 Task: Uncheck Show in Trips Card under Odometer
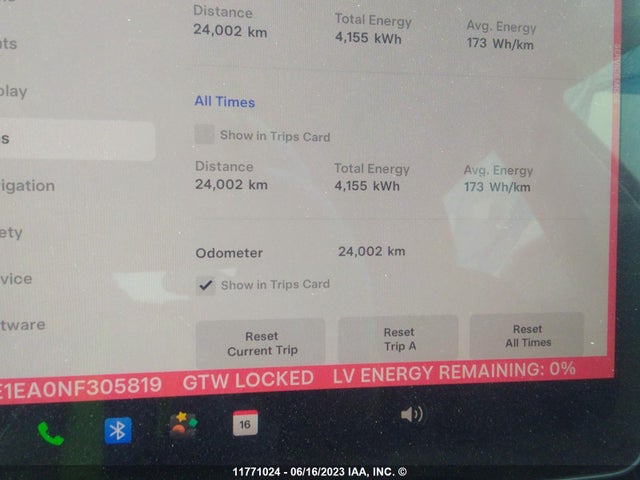205,285
